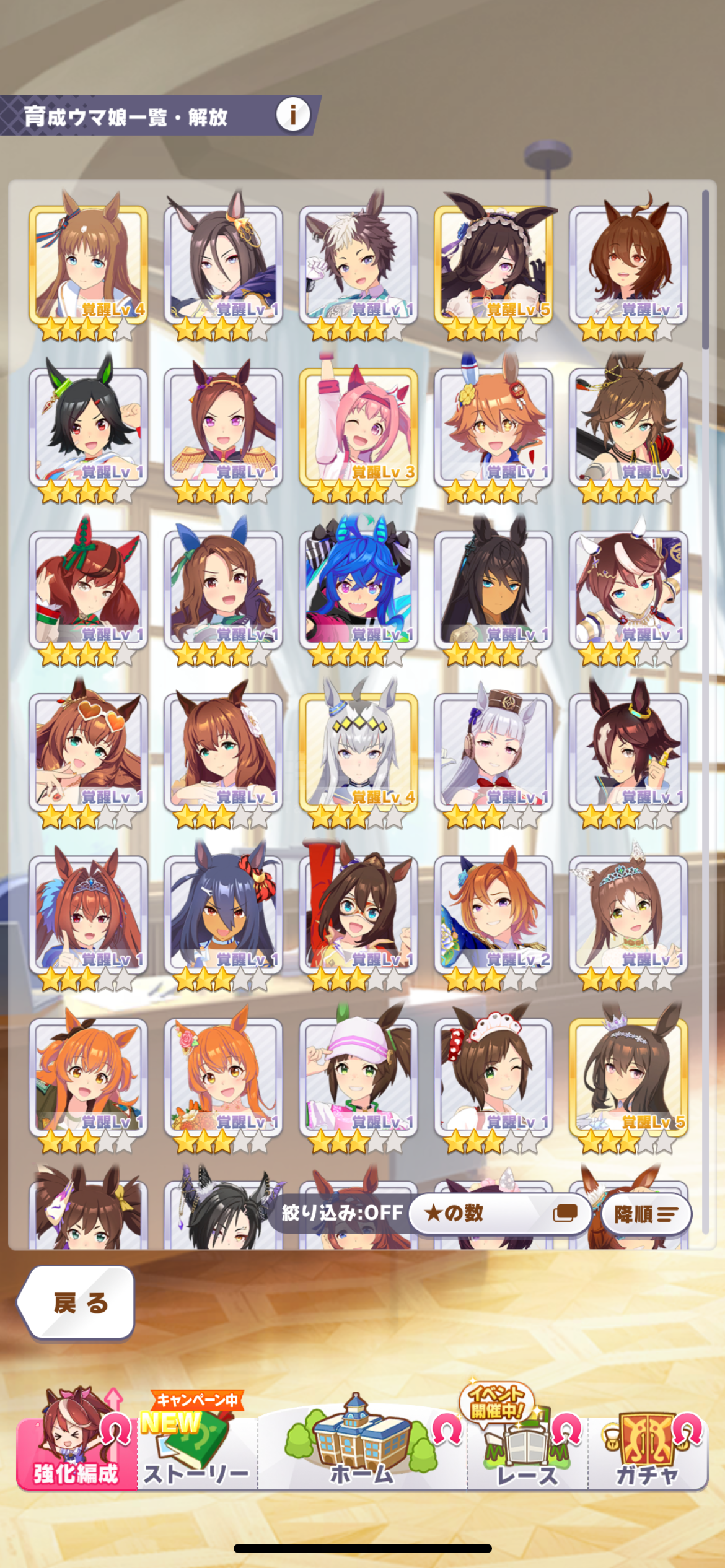Screen dimensions: 725x1568
Task: Tap the 戻る back button
Action: pos(77,1303)
